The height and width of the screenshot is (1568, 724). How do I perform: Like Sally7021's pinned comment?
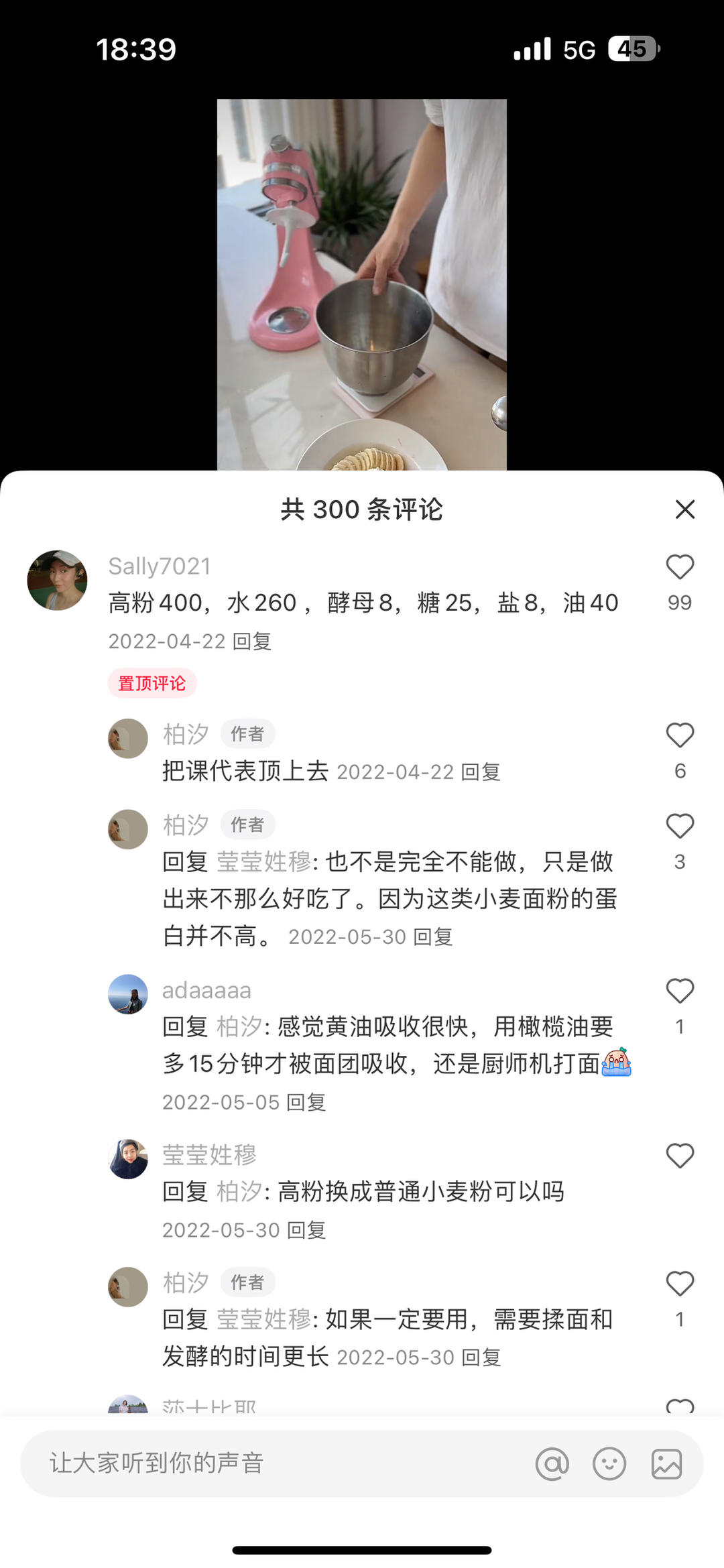[x=680, y=567]
